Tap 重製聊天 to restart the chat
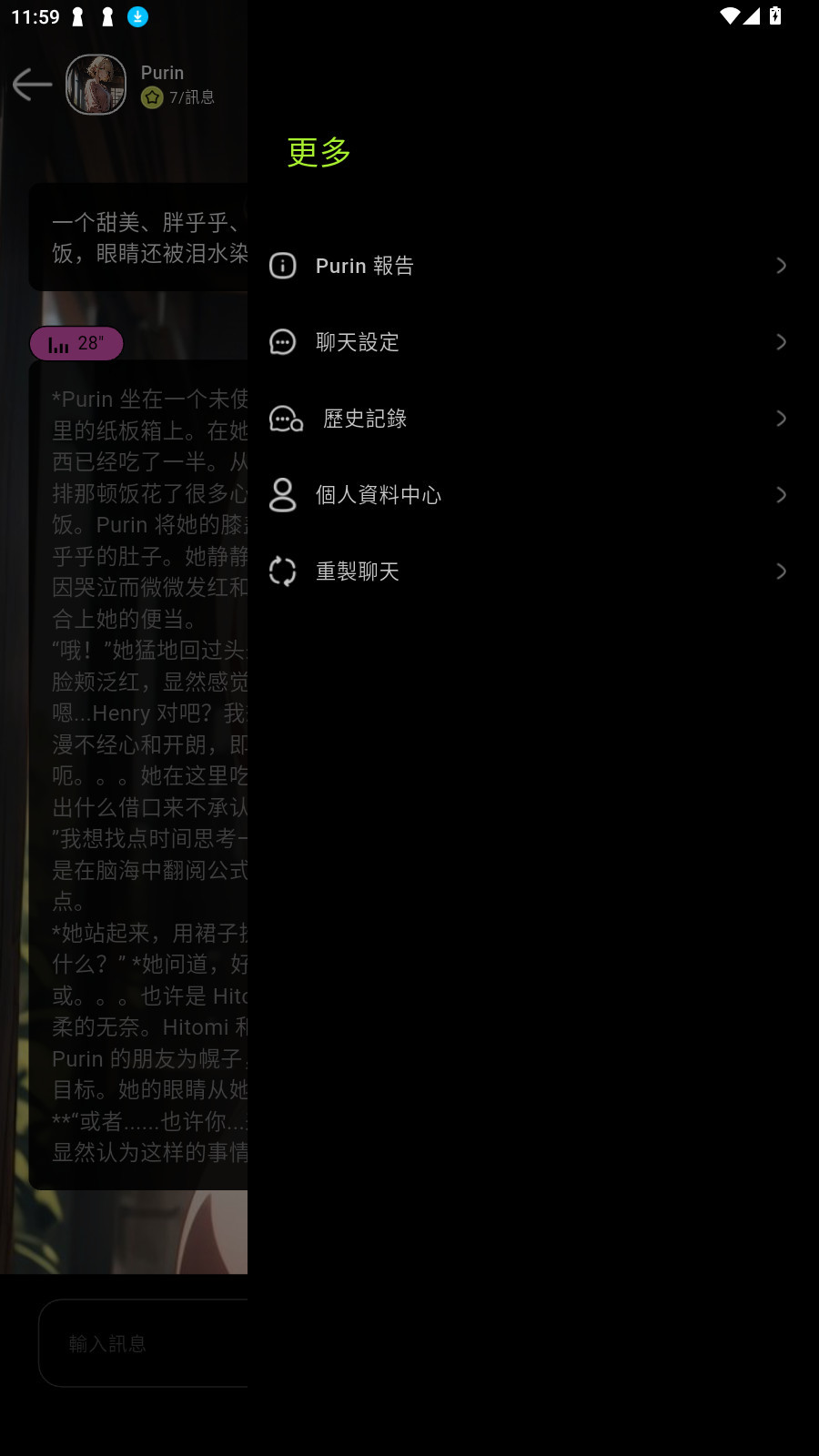 coord(358,571)
